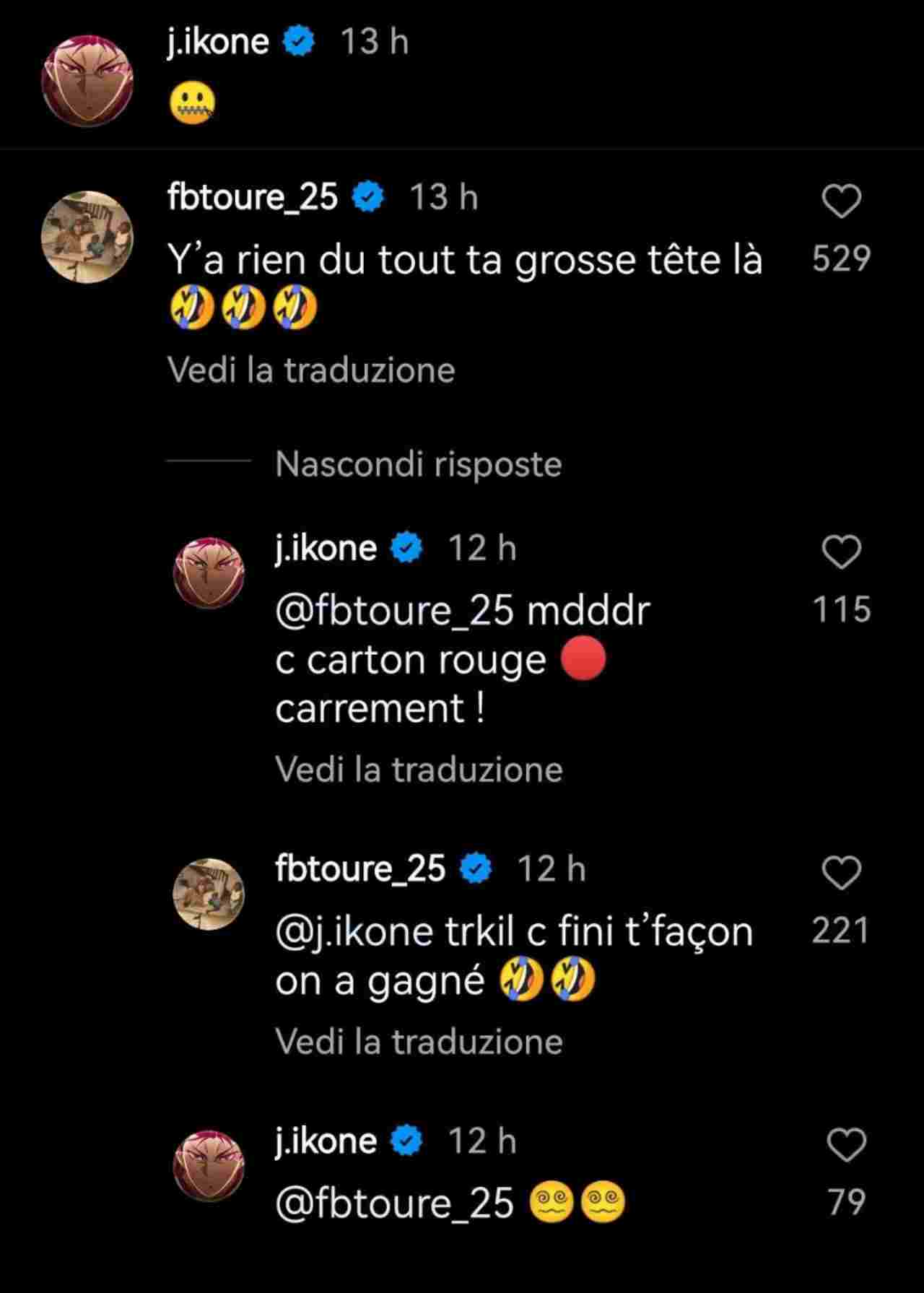
Task: Click the verified badge beside fbtoure_25
Action: tap(368, 195)
